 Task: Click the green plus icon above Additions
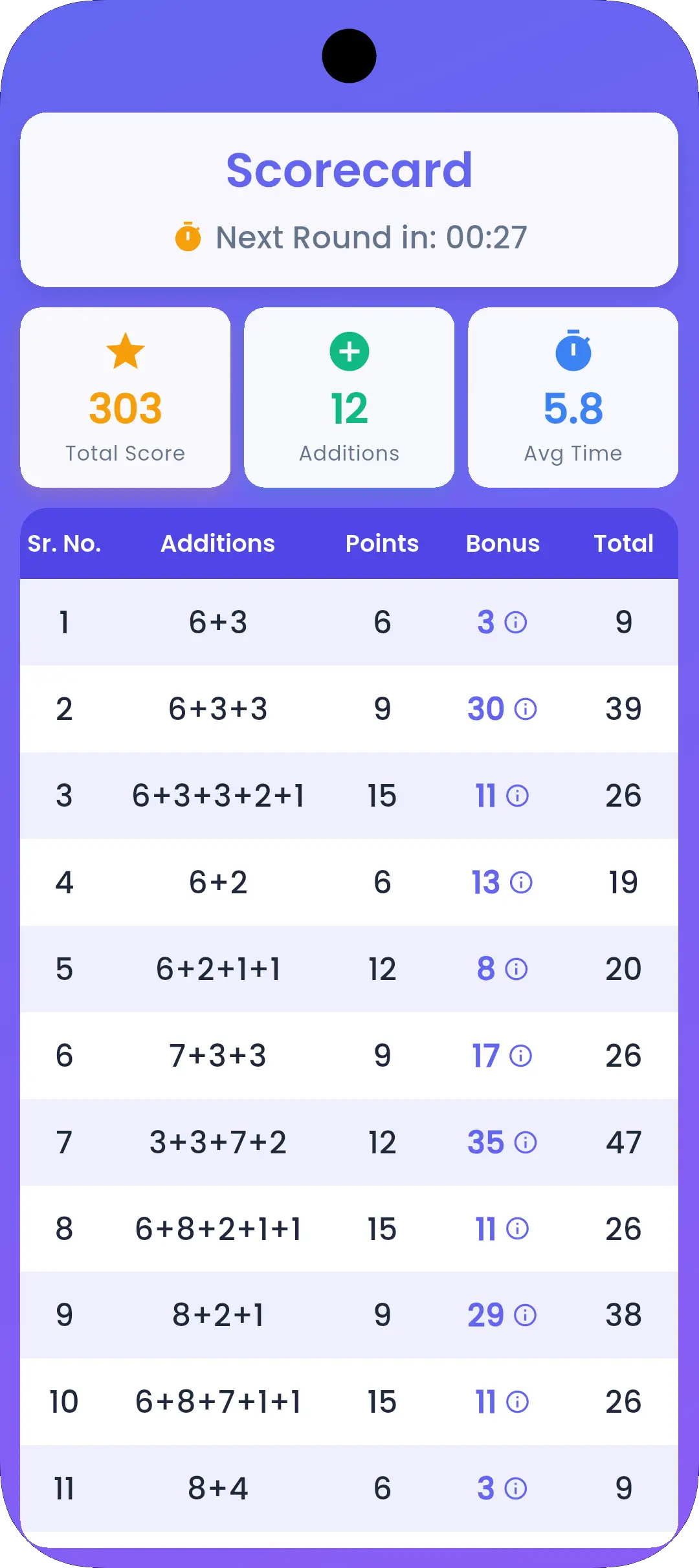coord(349,353)
